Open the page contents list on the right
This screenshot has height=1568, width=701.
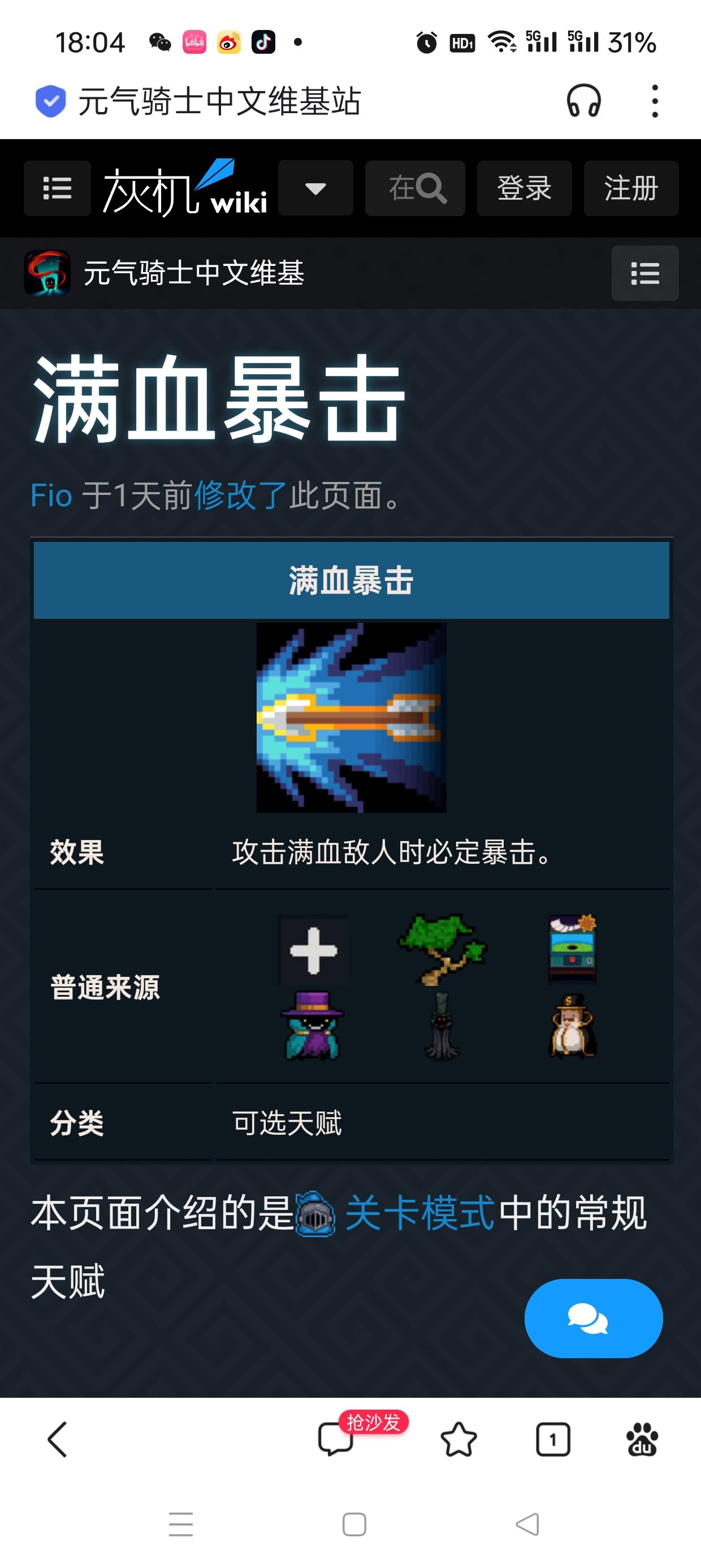point(645,273)
